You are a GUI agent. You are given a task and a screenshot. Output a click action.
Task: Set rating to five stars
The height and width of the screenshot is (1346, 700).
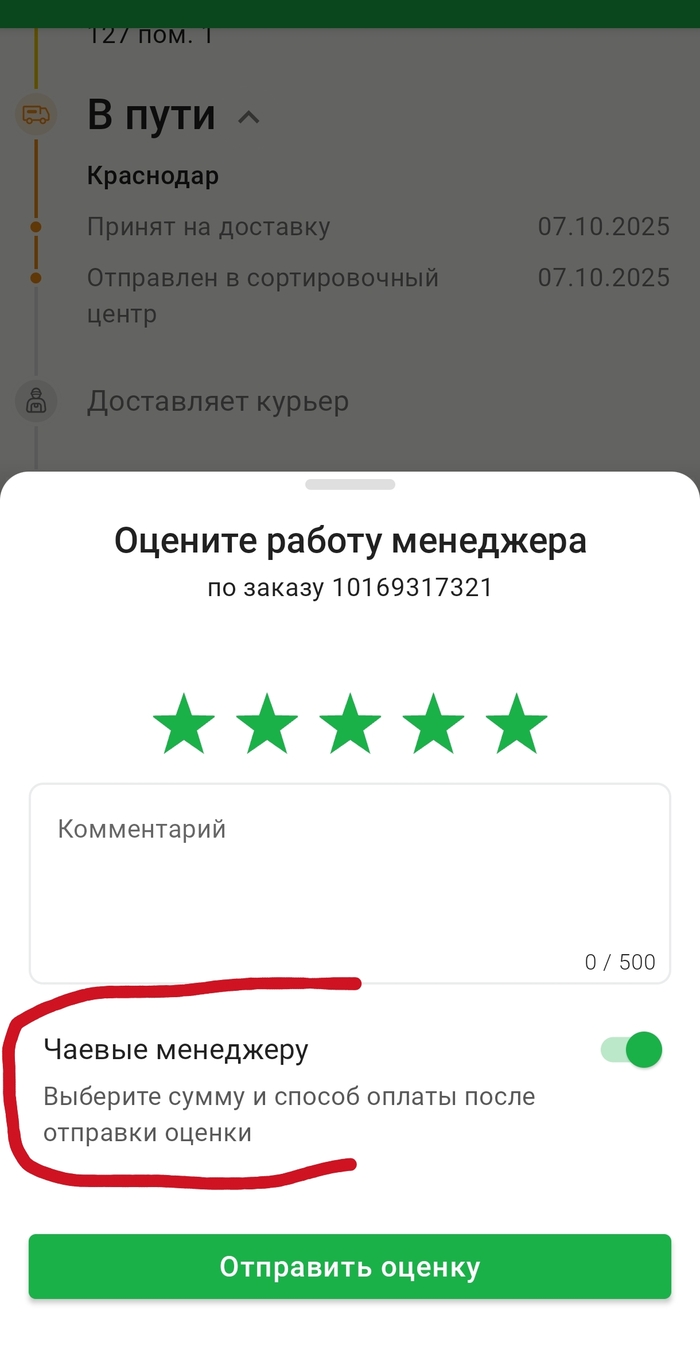[x=516, y=724]
